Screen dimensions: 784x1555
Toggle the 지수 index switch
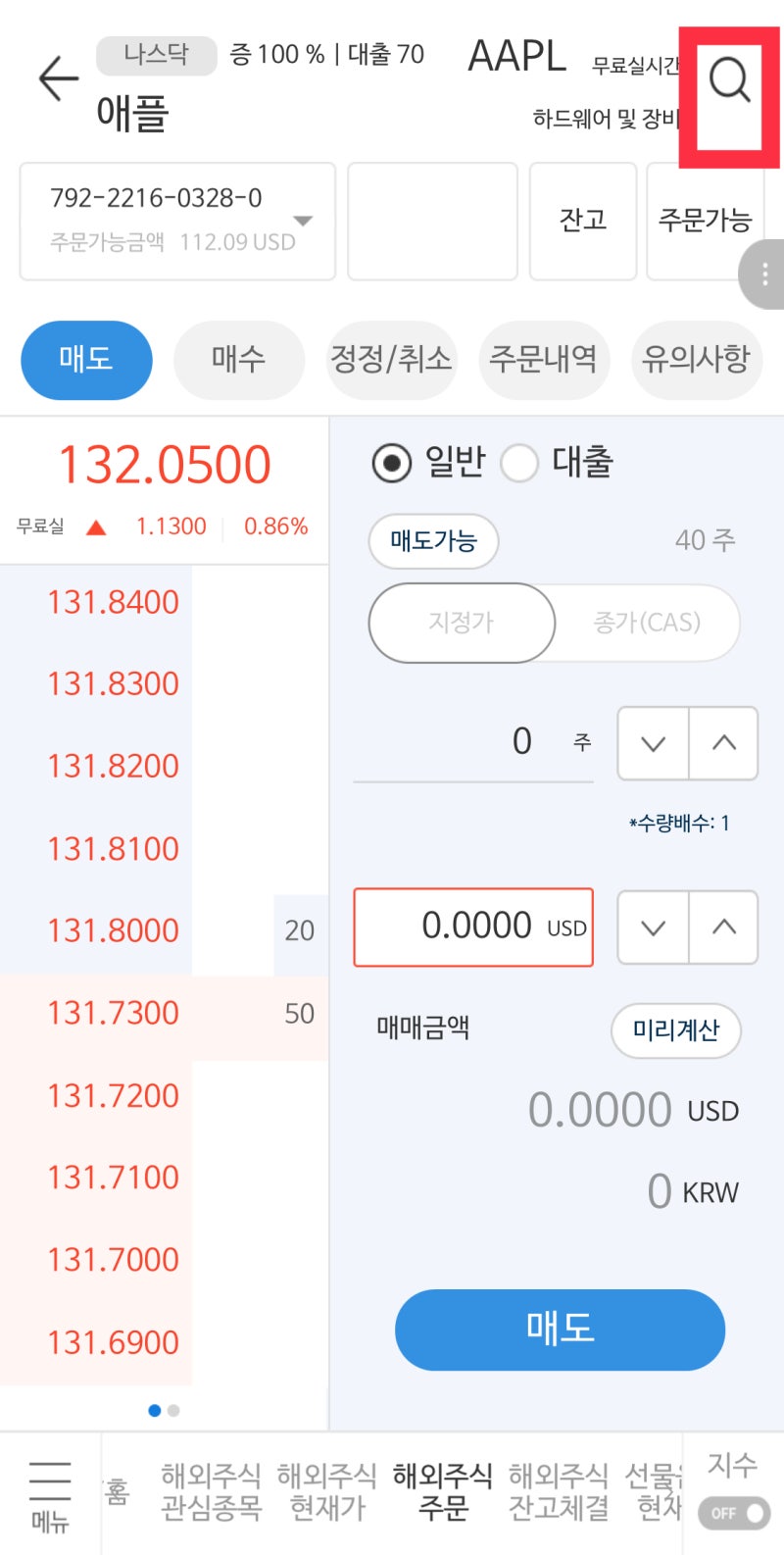(734, 1513)
